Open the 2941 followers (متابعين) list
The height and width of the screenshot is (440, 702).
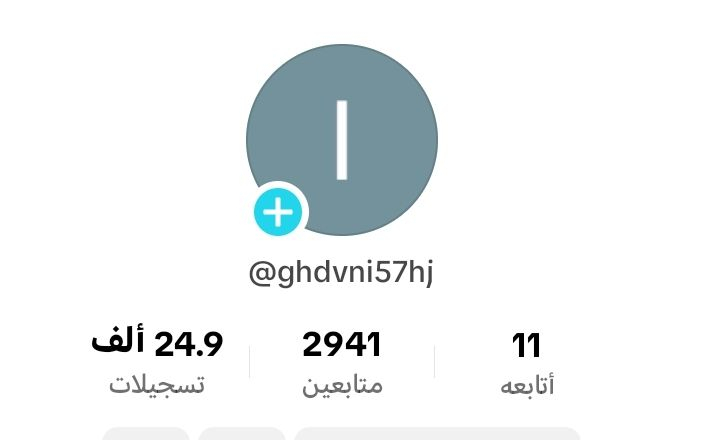(342, 363)
